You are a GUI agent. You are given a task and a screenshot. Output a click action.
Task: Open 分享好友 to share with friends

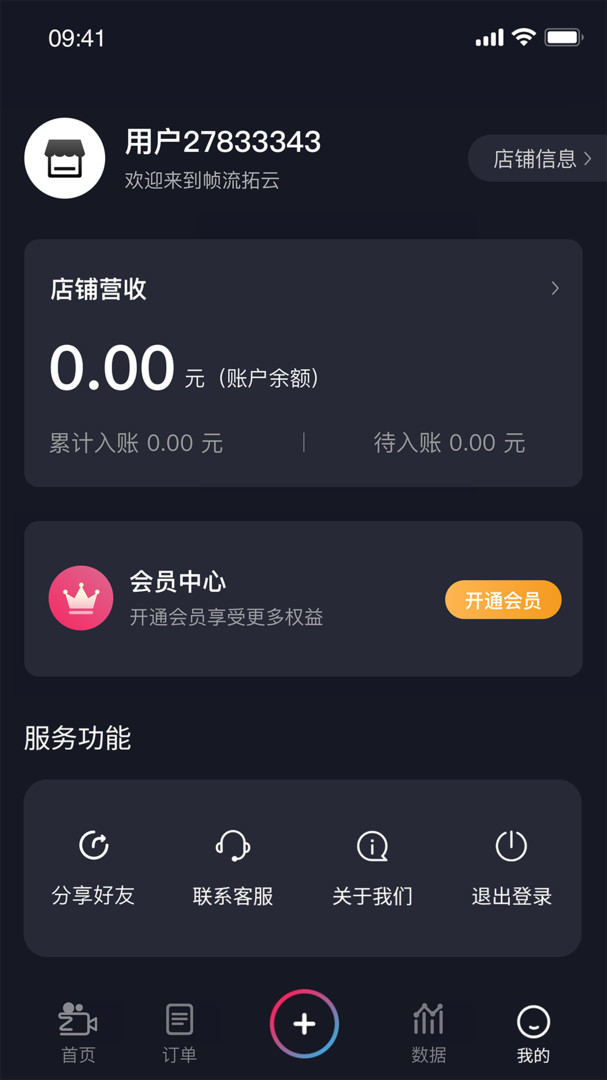93,868
